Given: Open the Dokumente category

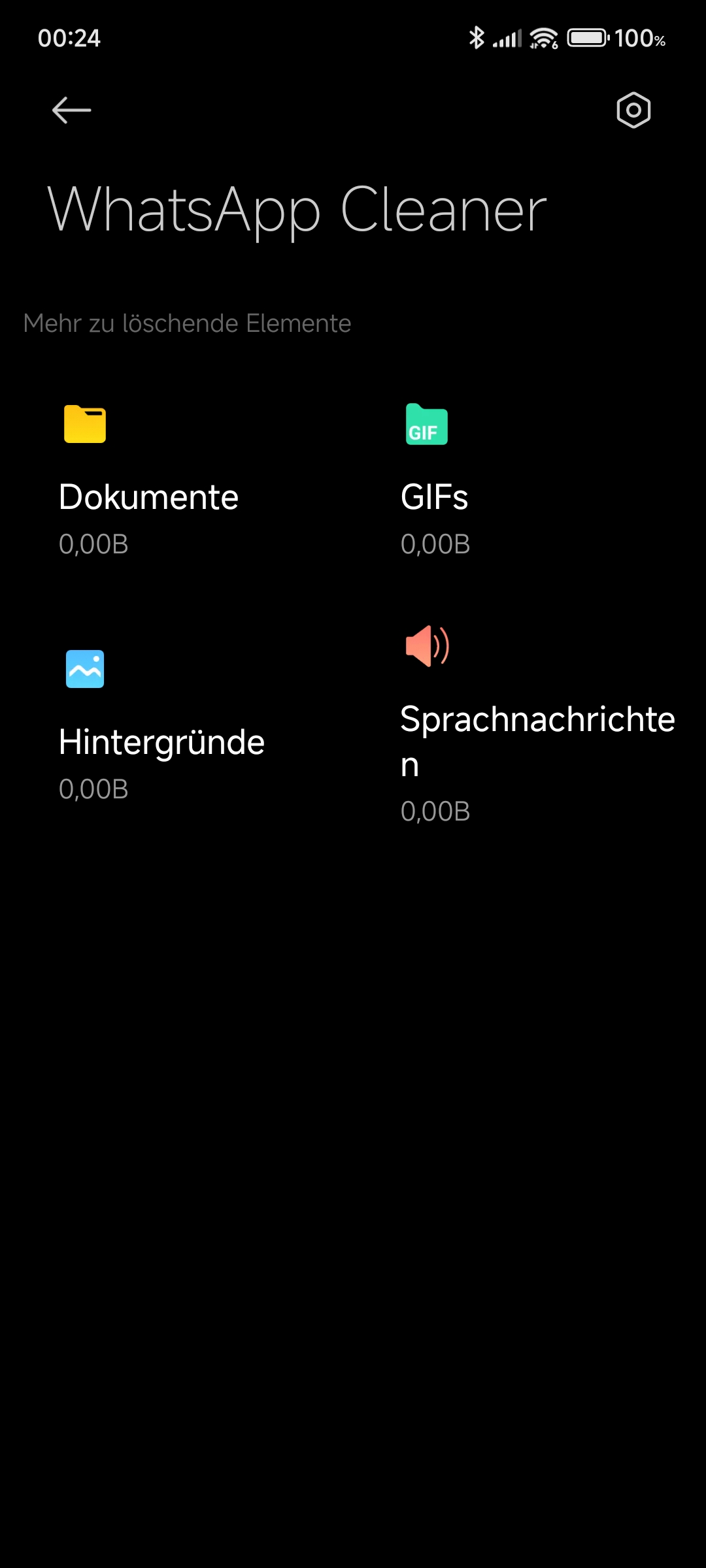Looking at the screenshot, I should tap(148, 481).
